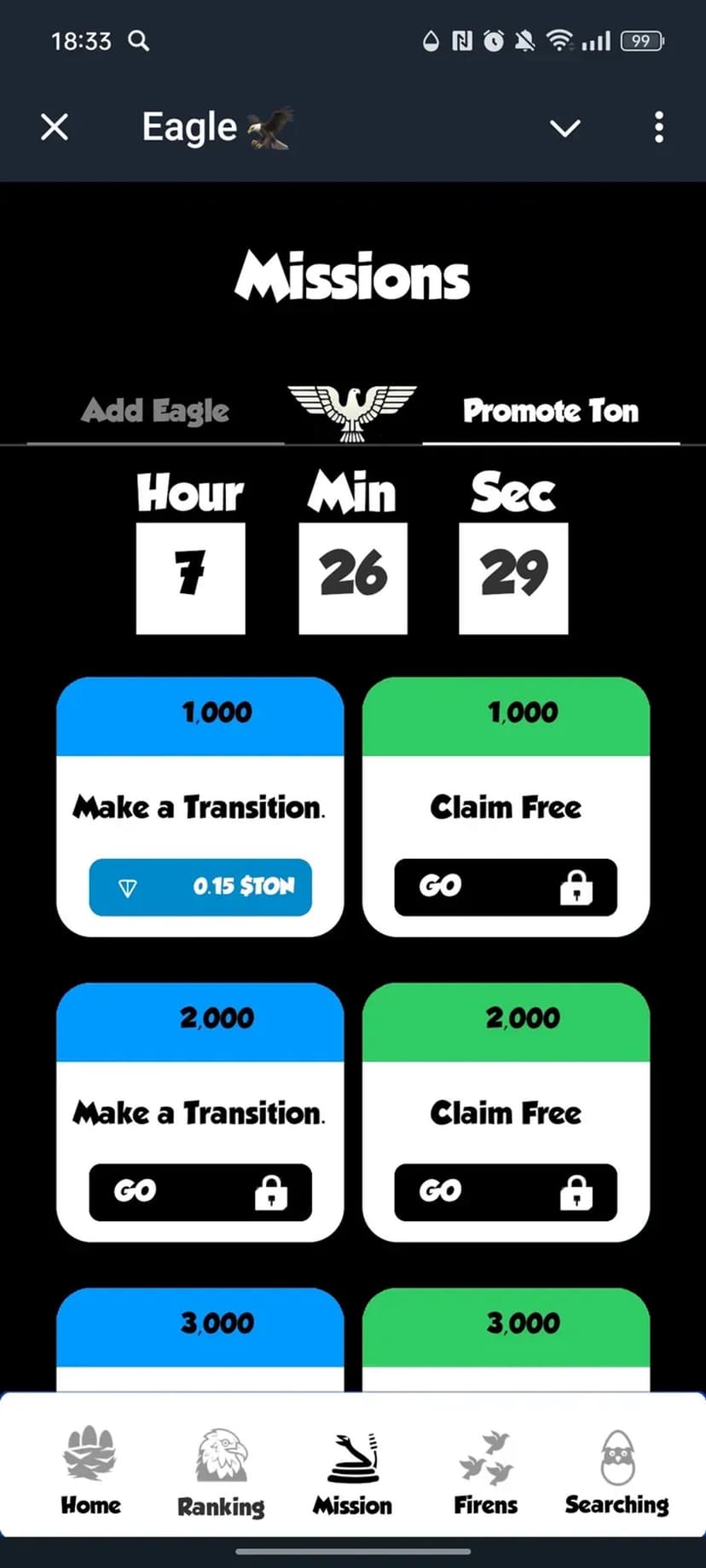Pay 0.15 $TON for 1,000 transition

tap(200, 887)
